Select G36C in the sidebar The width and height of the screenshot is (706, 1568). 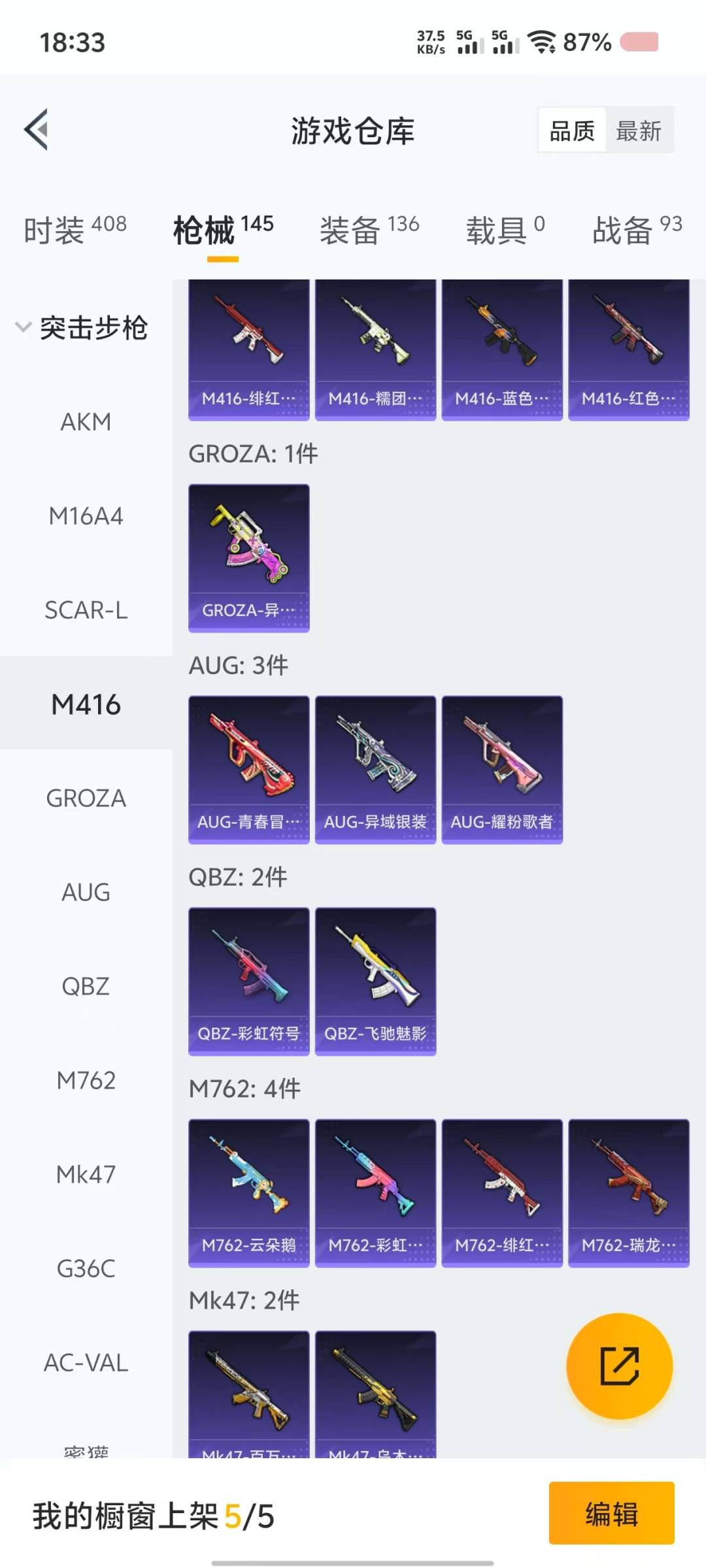[86, 1269]
